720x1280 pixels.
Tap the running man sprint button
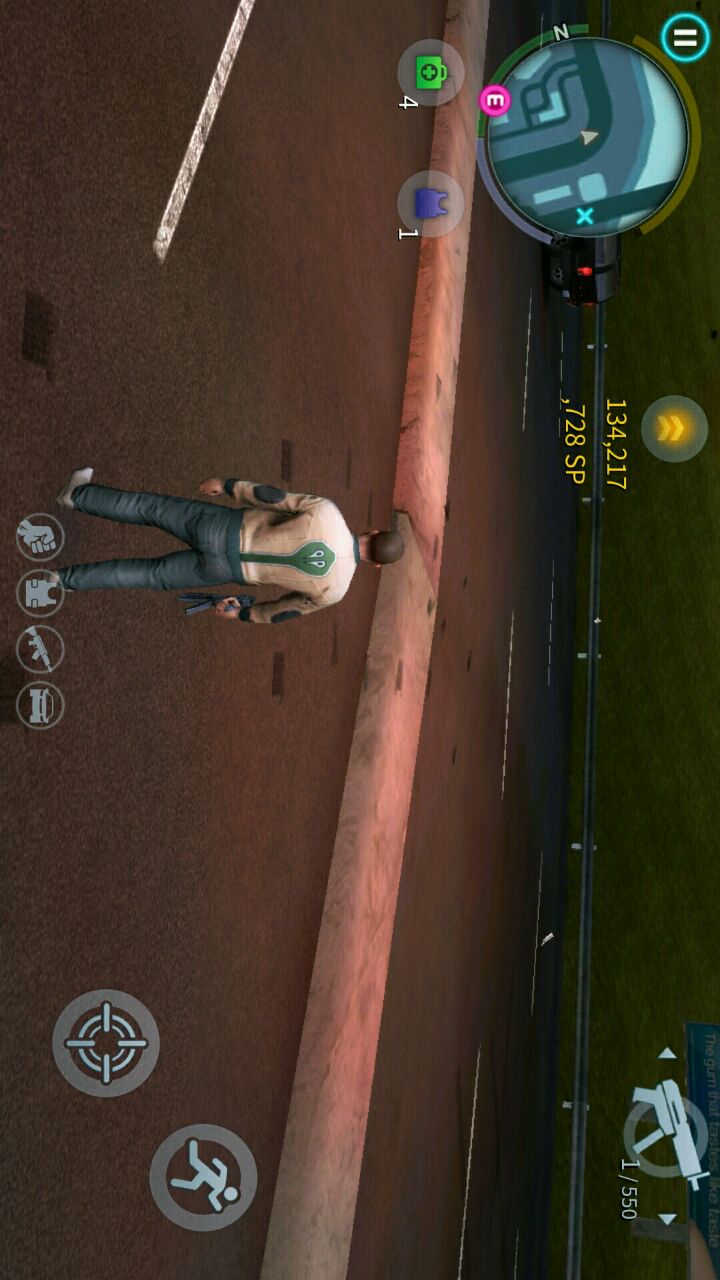[x=203, y=1177]
